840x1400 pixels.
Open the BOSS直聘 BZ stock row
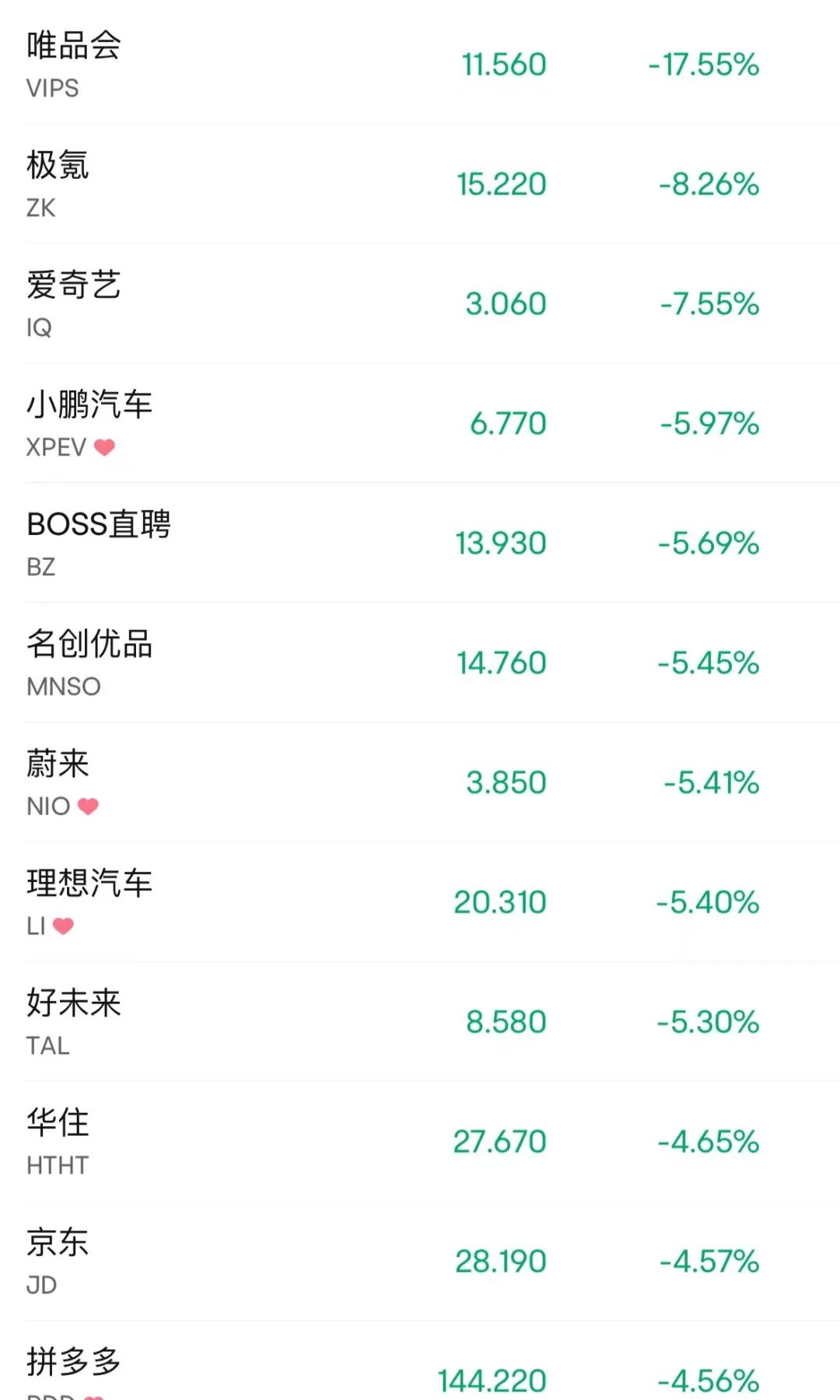[420, 544]
